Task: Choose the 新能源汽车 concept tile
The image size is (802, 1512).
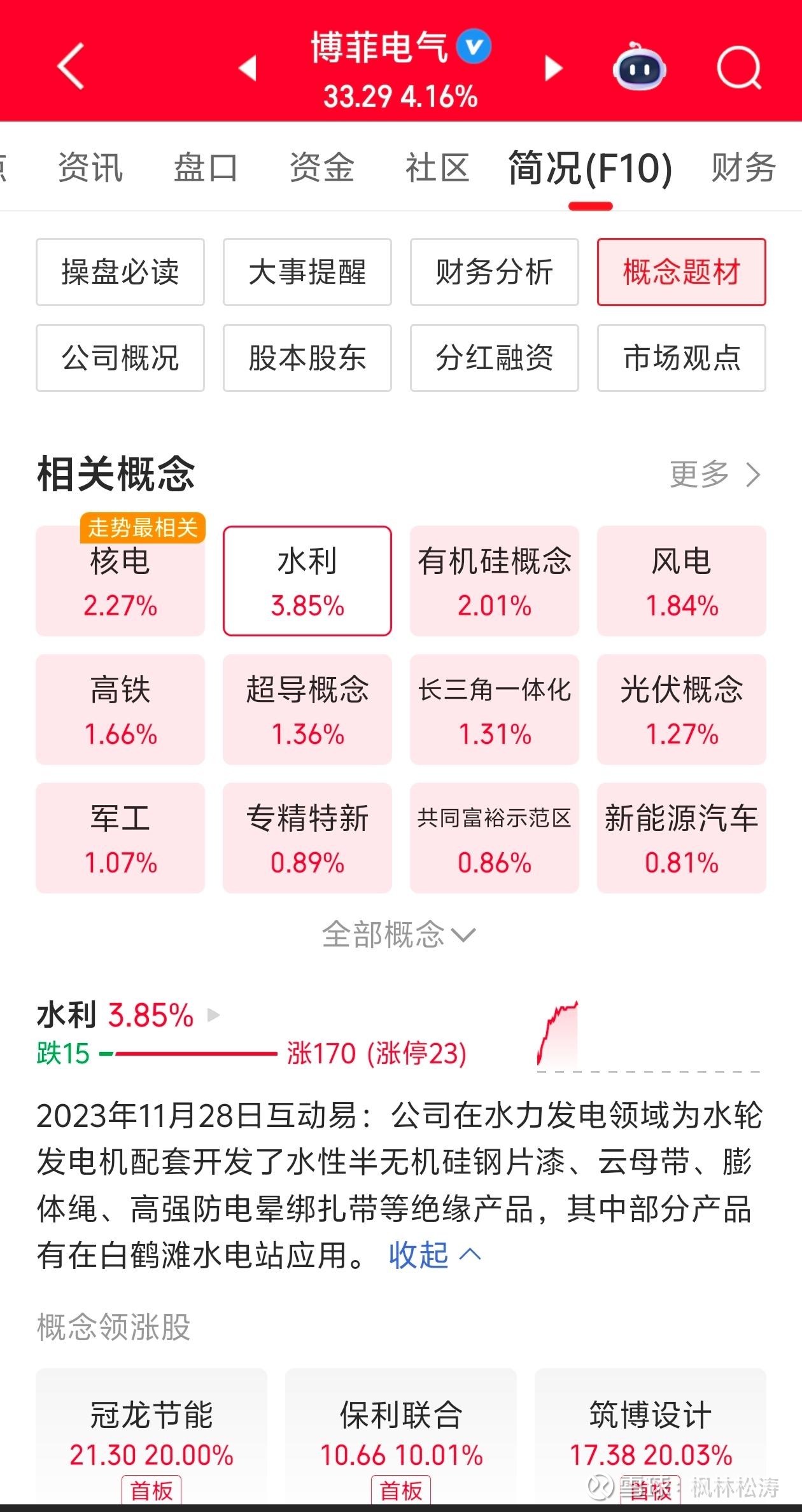Action: [x=681, y=838]
